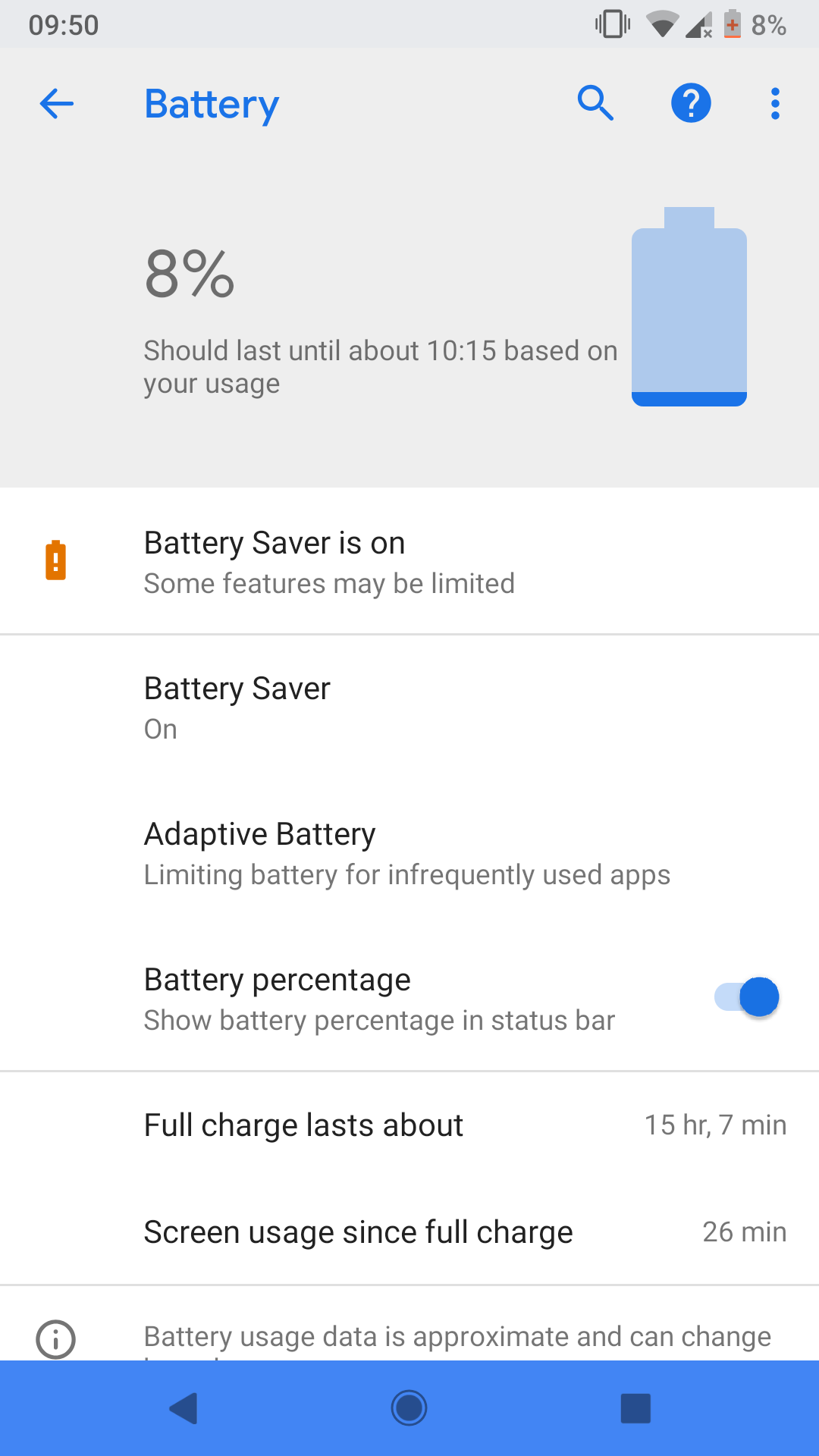Open the three-dot overflow menu
The width and height of the screenshot is (819, 1456).
click(x=774, y=103)
